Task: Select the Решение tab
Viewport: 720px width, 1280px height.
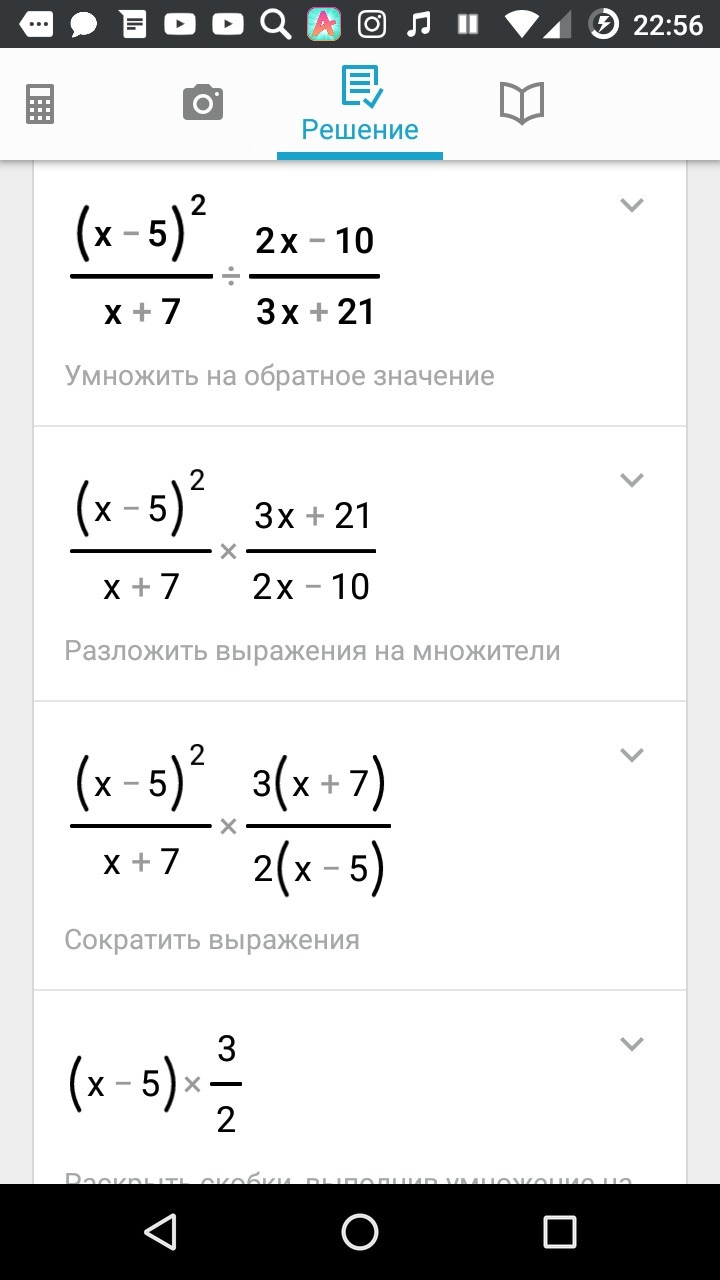Action: tap(360, 105)
